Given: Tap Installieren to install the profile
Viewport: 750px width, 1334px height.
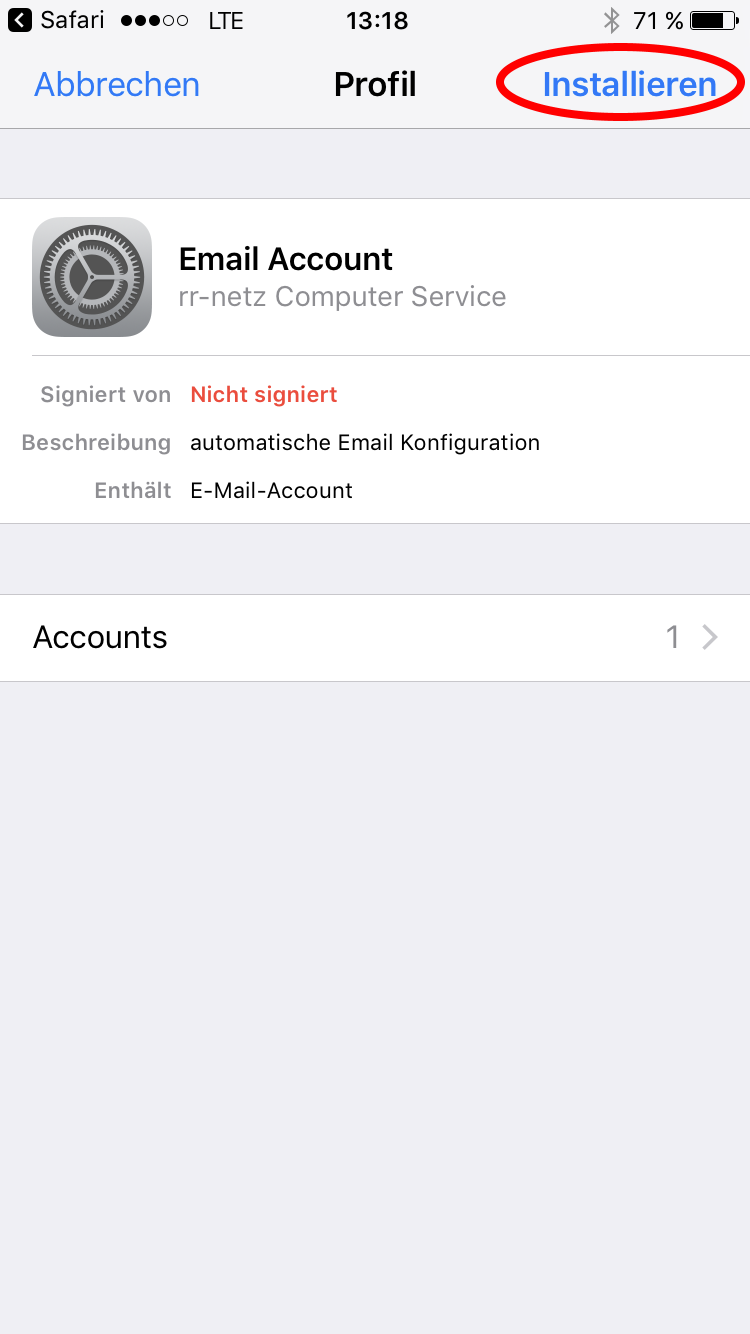Looking at the screenshot, I should [x=629, y=85].
